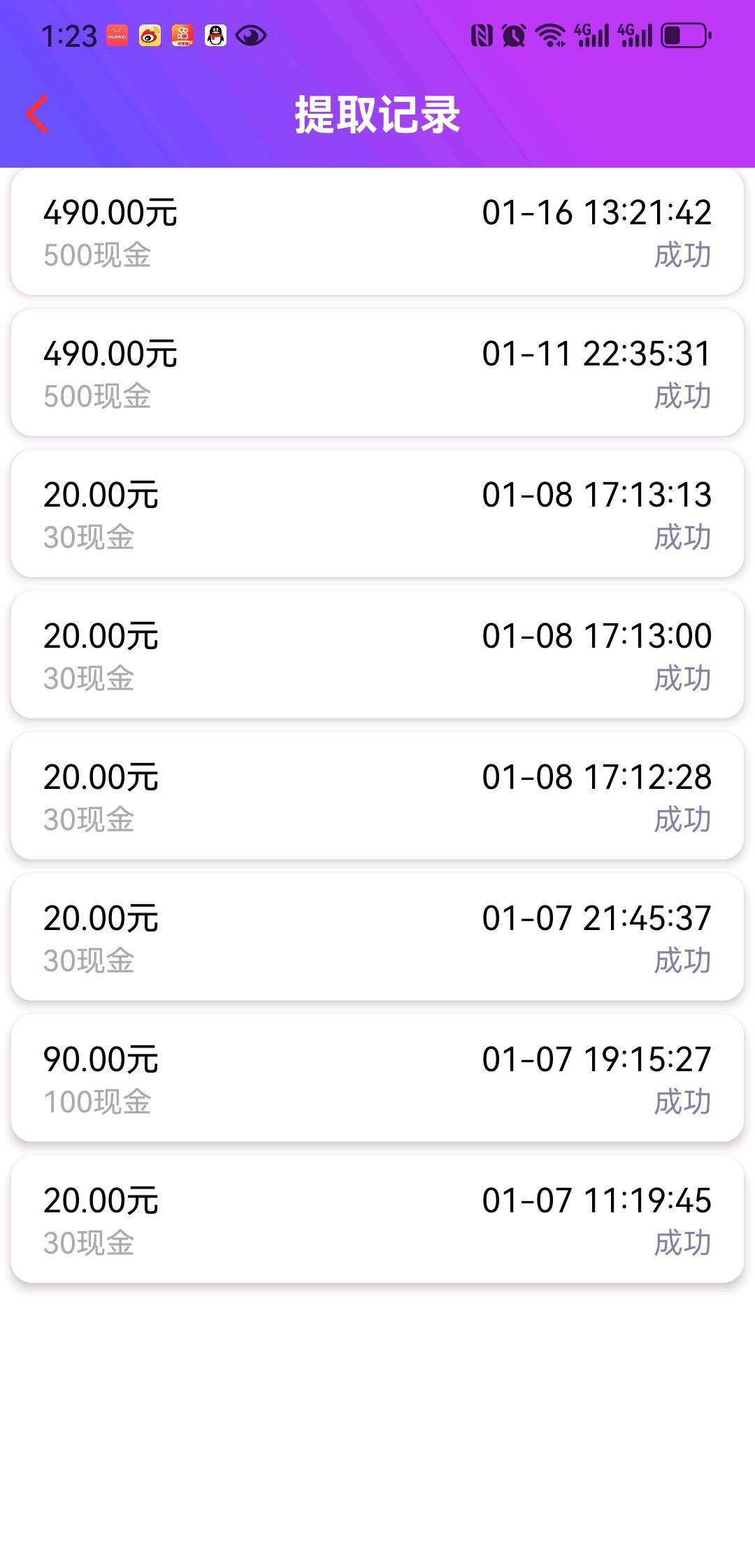Tap the Wi-Fi status icon
This screenshot has width=755, height=1568.
549,35
